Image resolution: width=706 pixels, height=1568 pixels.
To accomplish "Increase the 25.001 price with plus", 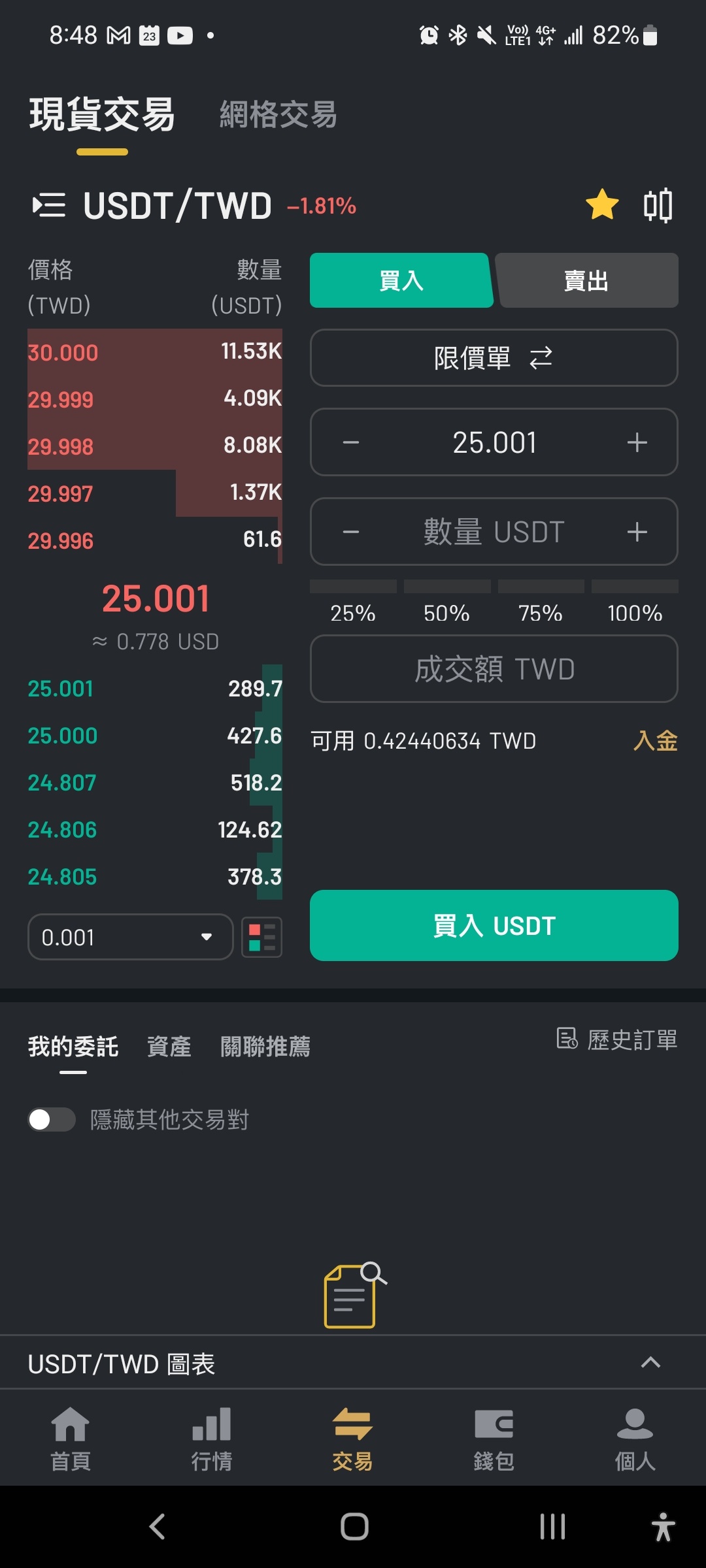I will [x=637, y=442].
